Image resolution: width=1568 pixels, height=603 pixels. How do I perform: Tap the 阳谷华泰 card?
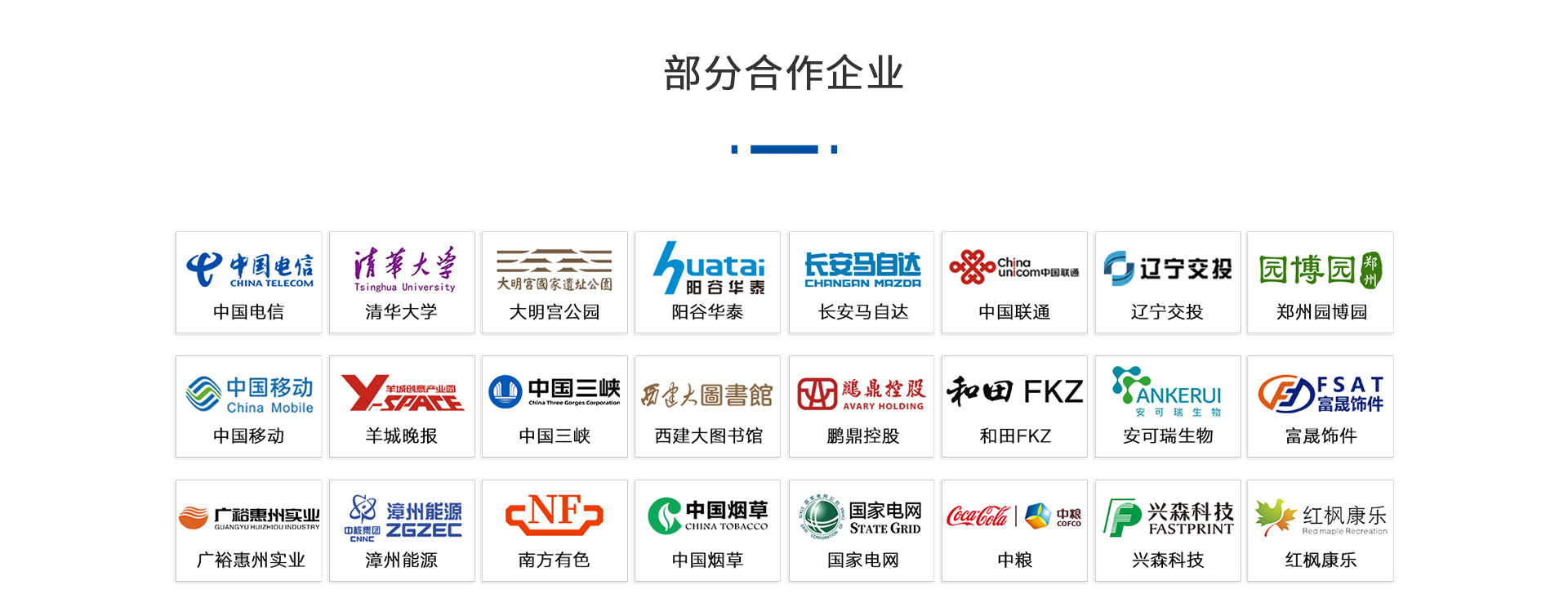(x=707, y=282)
